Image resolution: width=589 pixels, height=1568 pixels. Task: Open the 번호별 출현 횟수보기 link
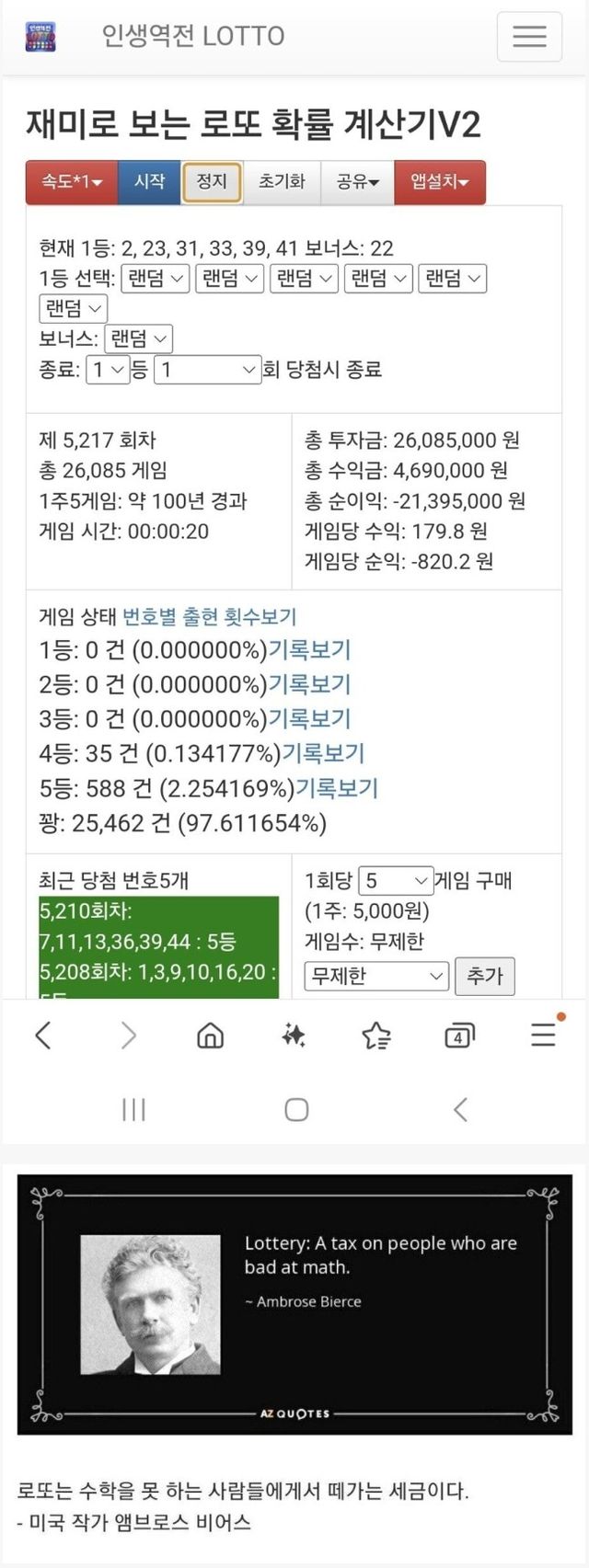pos(209,616)
